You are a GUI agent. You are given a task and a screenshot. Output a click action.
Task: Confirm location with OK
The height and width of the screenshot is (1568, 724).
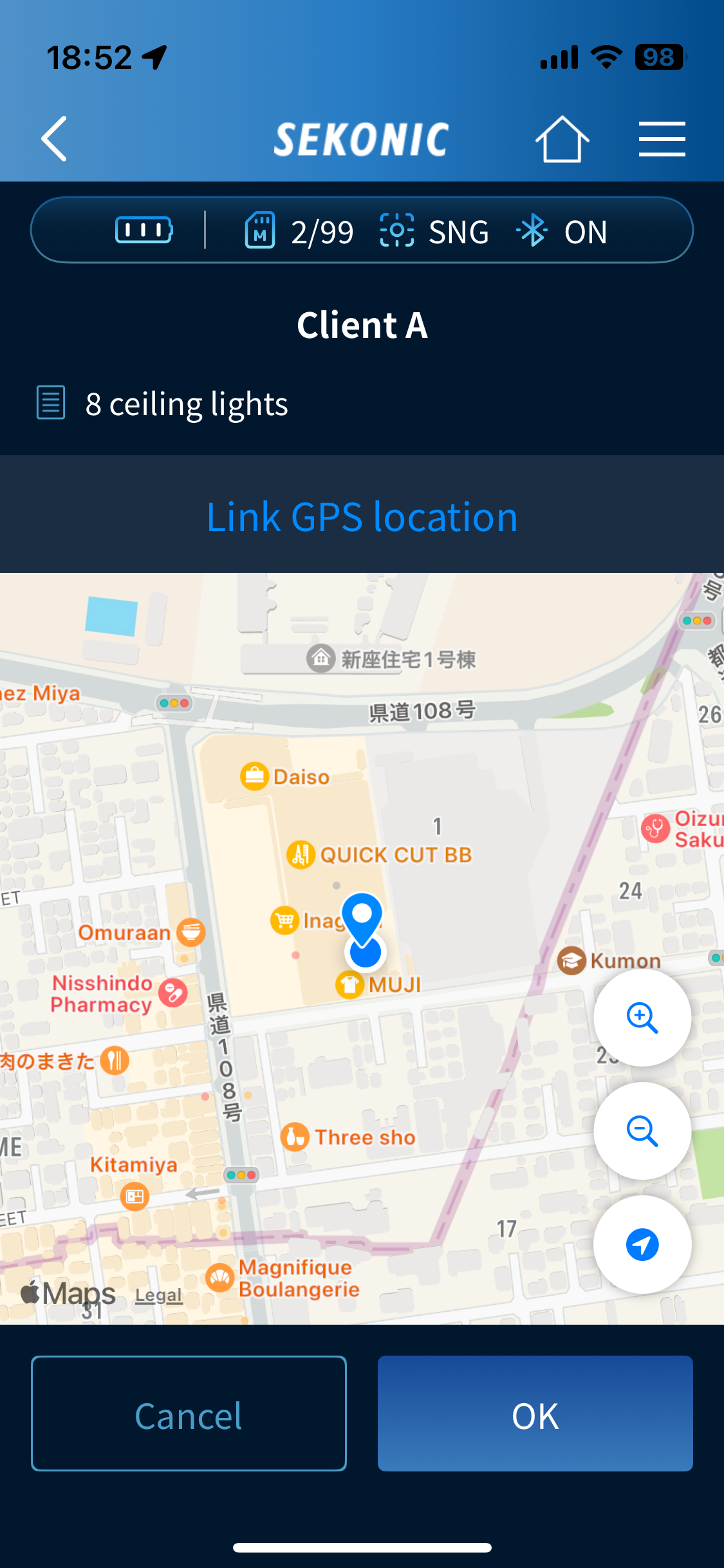pyautogui.click(x=535, y=1413)
